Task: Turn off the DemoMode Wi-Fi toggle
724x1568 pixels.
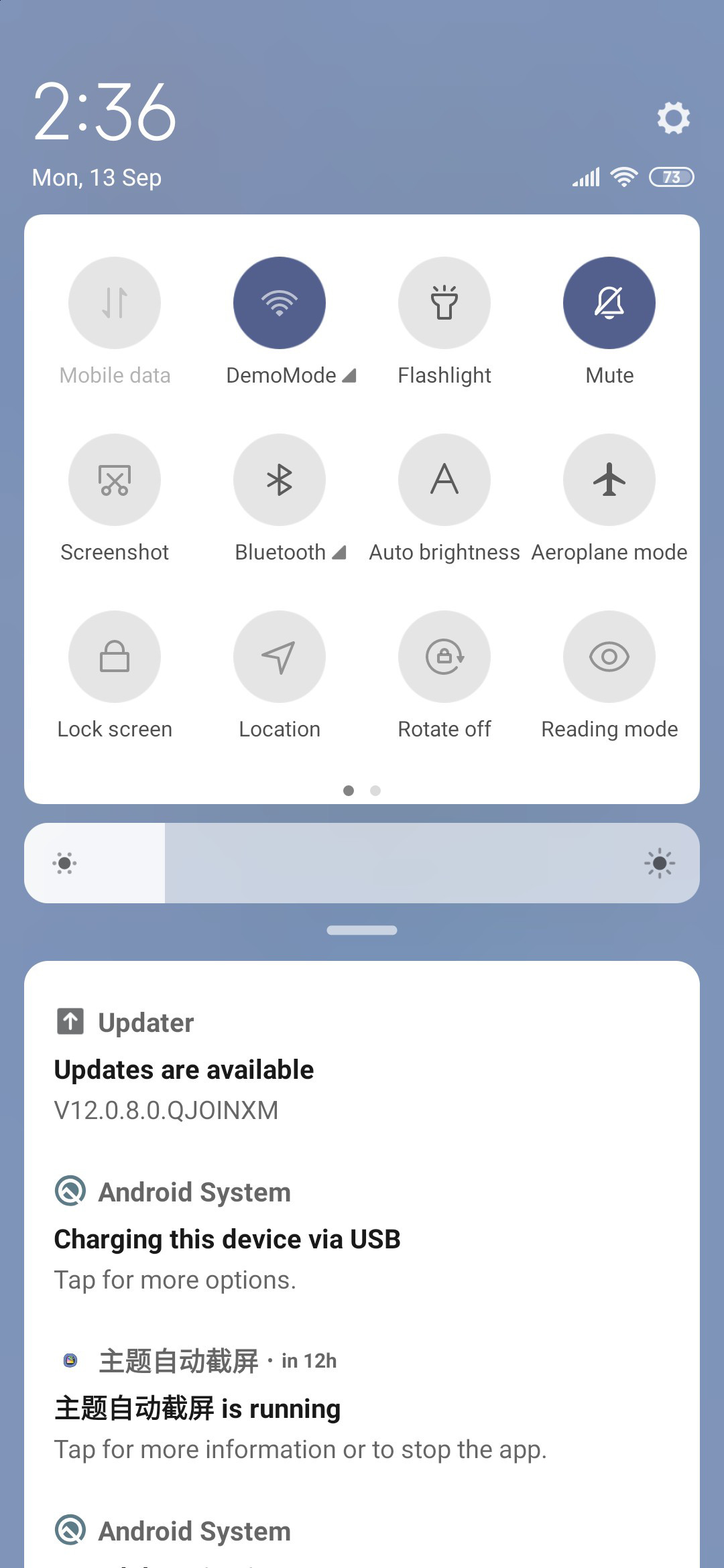Action: (280, 303)
